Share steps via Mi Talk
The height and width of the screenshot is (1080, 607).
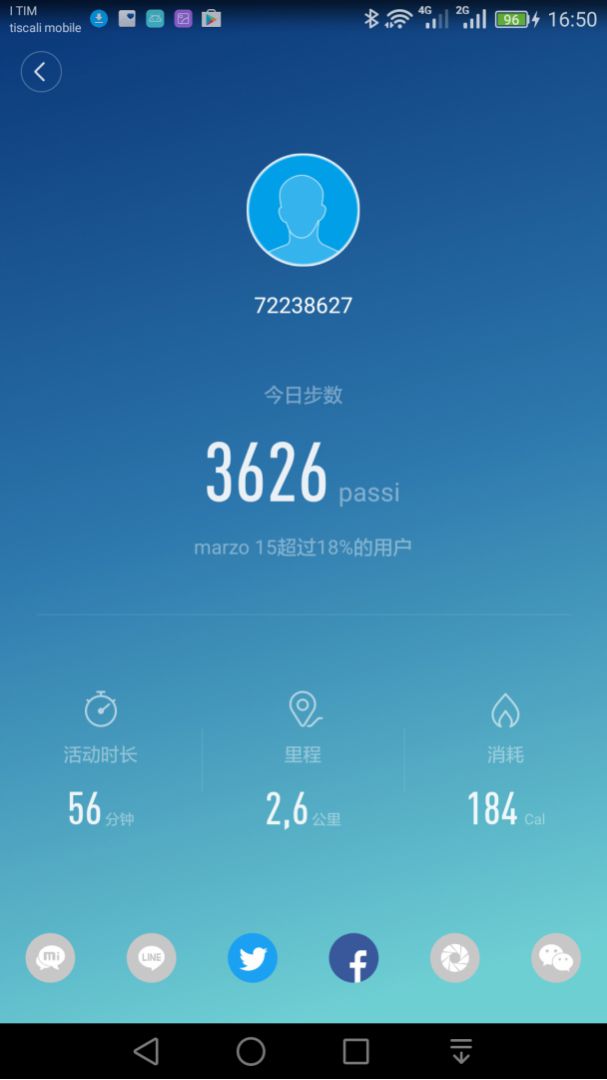point(50,958)
